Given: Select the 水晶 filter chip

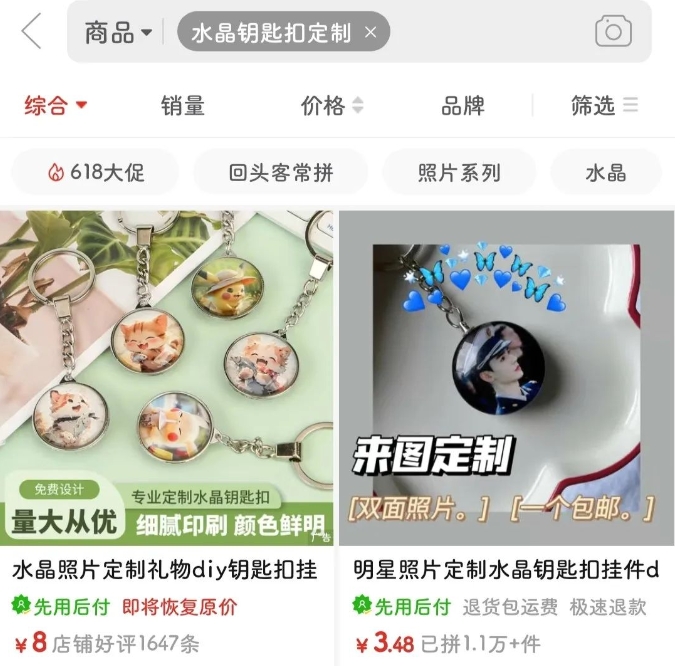Looking at the screenshot, I should click(605, 172).
